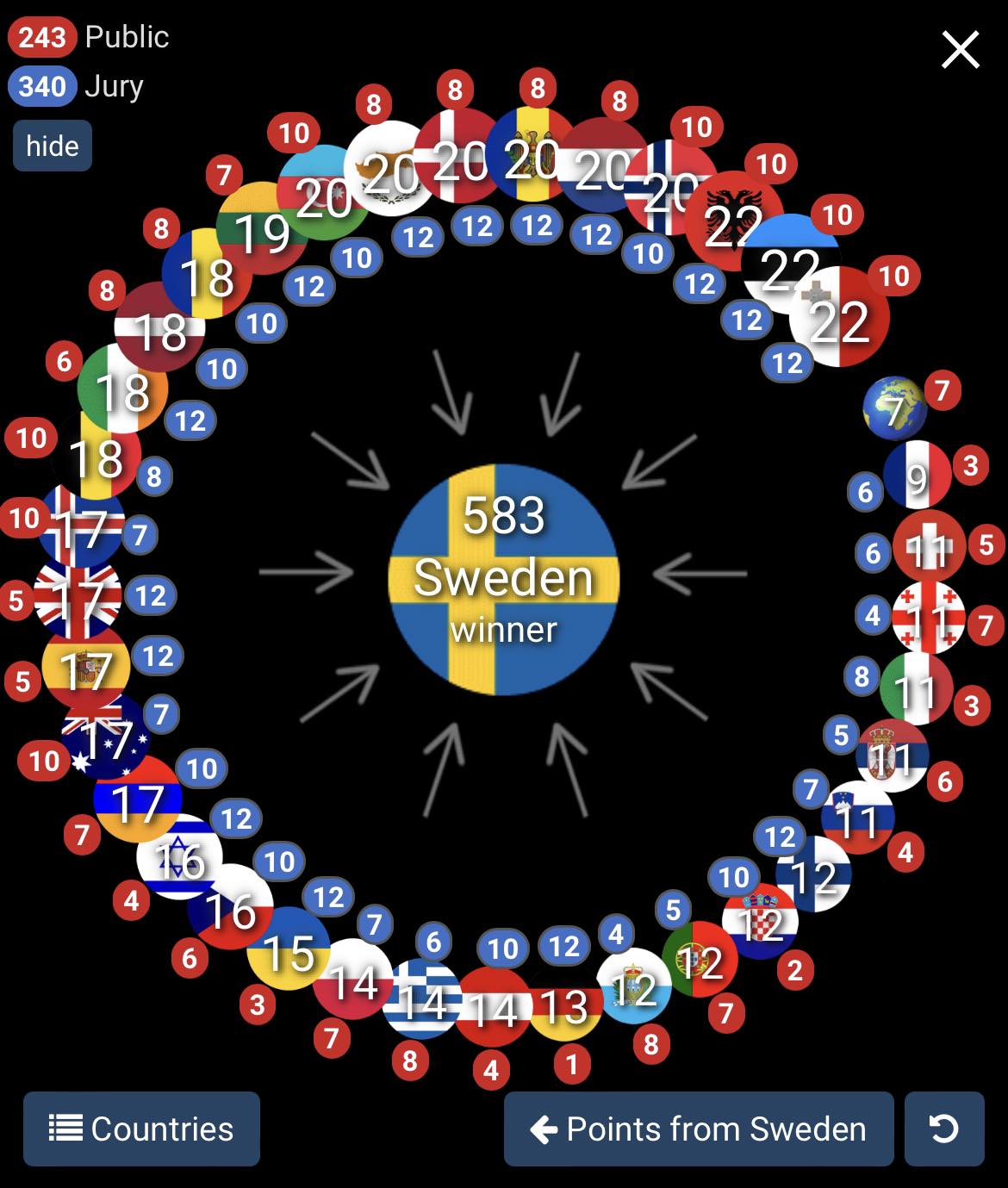Tap the reset arrow icon
This screenshot has height=1188, width=1008.
[x=944, y=1129]
